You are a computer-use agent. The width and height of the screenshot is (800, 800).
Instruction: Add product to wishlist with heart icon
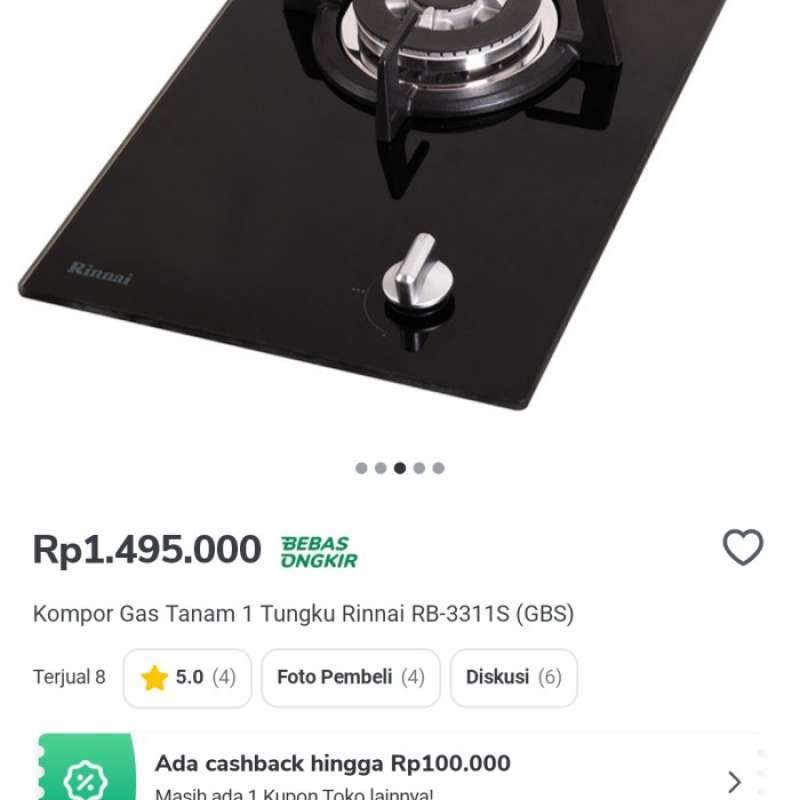(742, 547)
